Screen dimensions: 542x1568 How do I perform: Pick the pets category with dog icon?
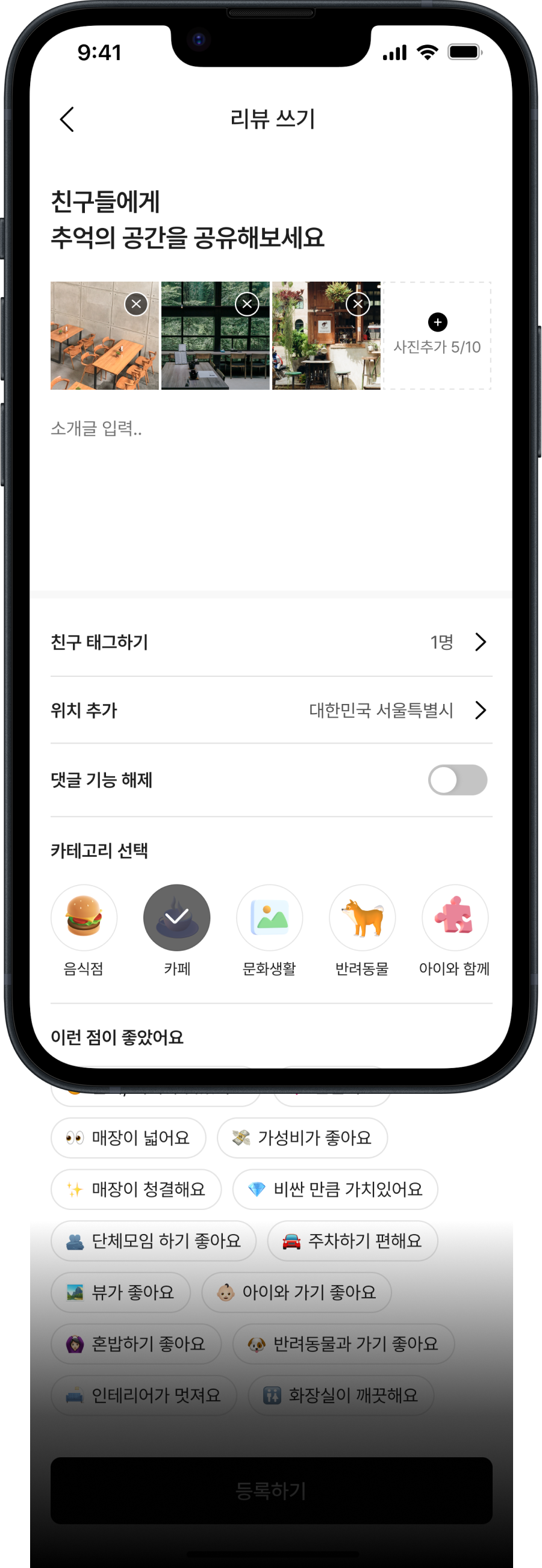363,918
